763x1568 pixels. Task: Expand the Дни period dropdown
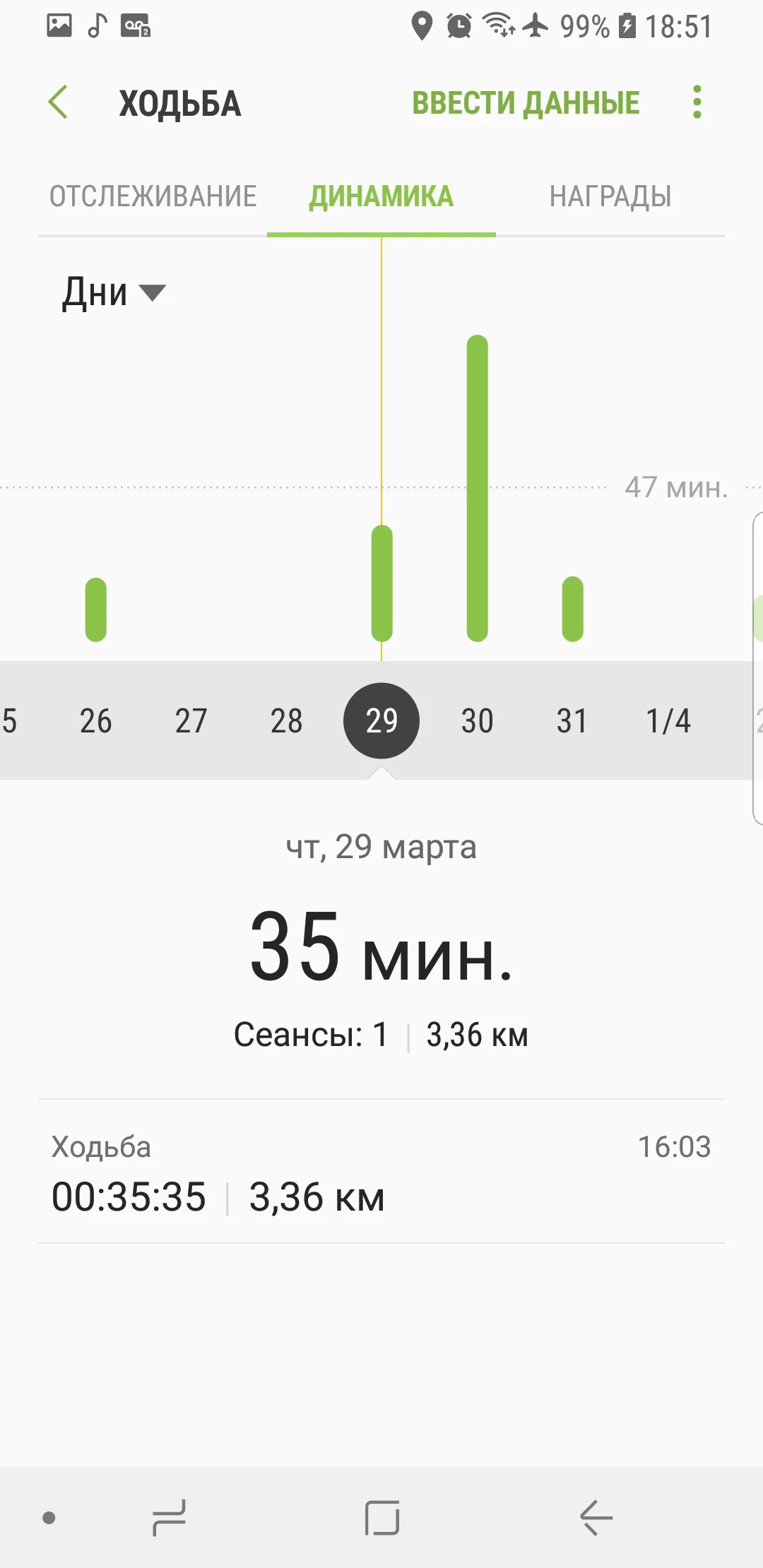click(x=113, y=292)
